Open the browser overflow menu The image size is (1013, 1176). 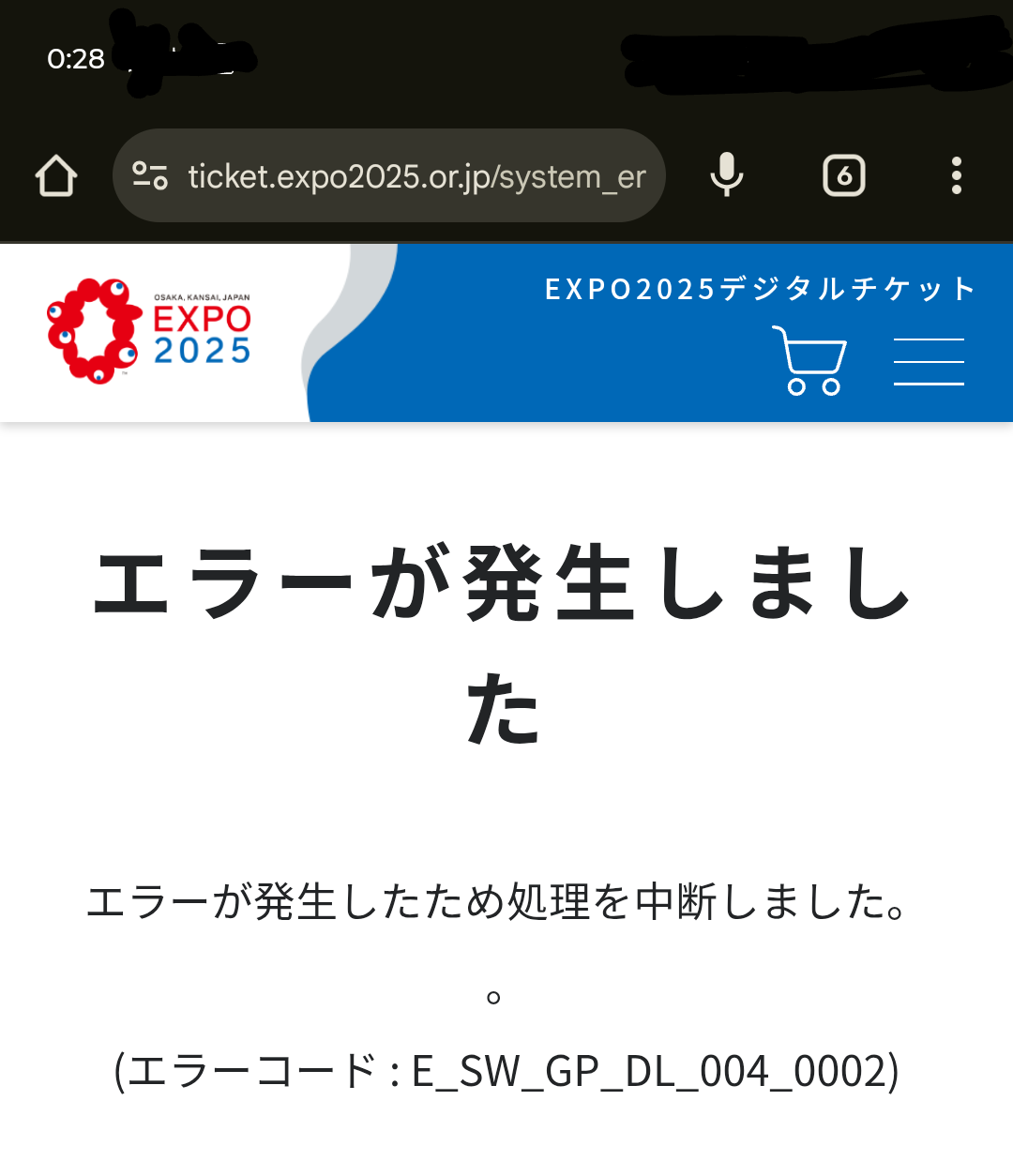pos(956,176)
